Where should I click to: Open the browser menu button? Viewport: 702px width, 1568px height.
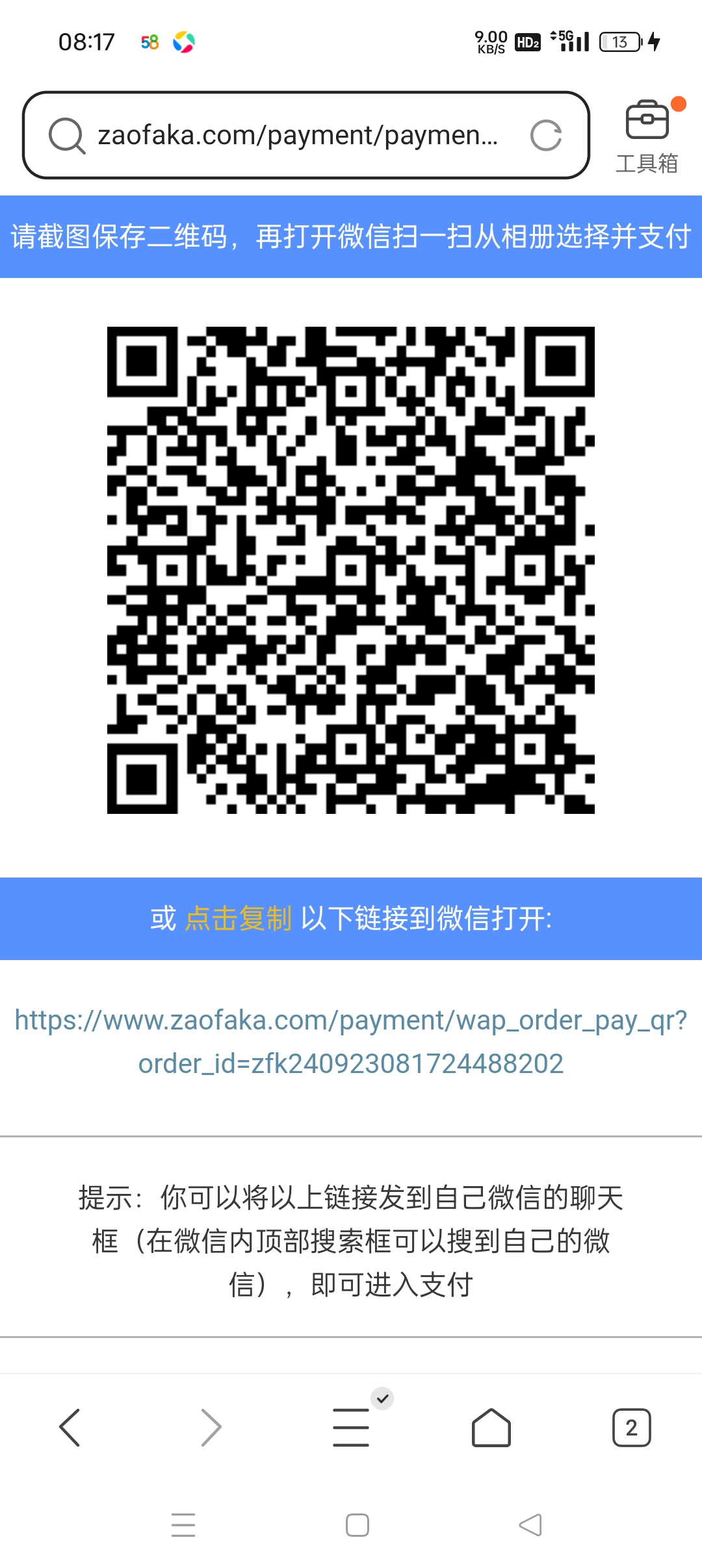pos(351,1428)
